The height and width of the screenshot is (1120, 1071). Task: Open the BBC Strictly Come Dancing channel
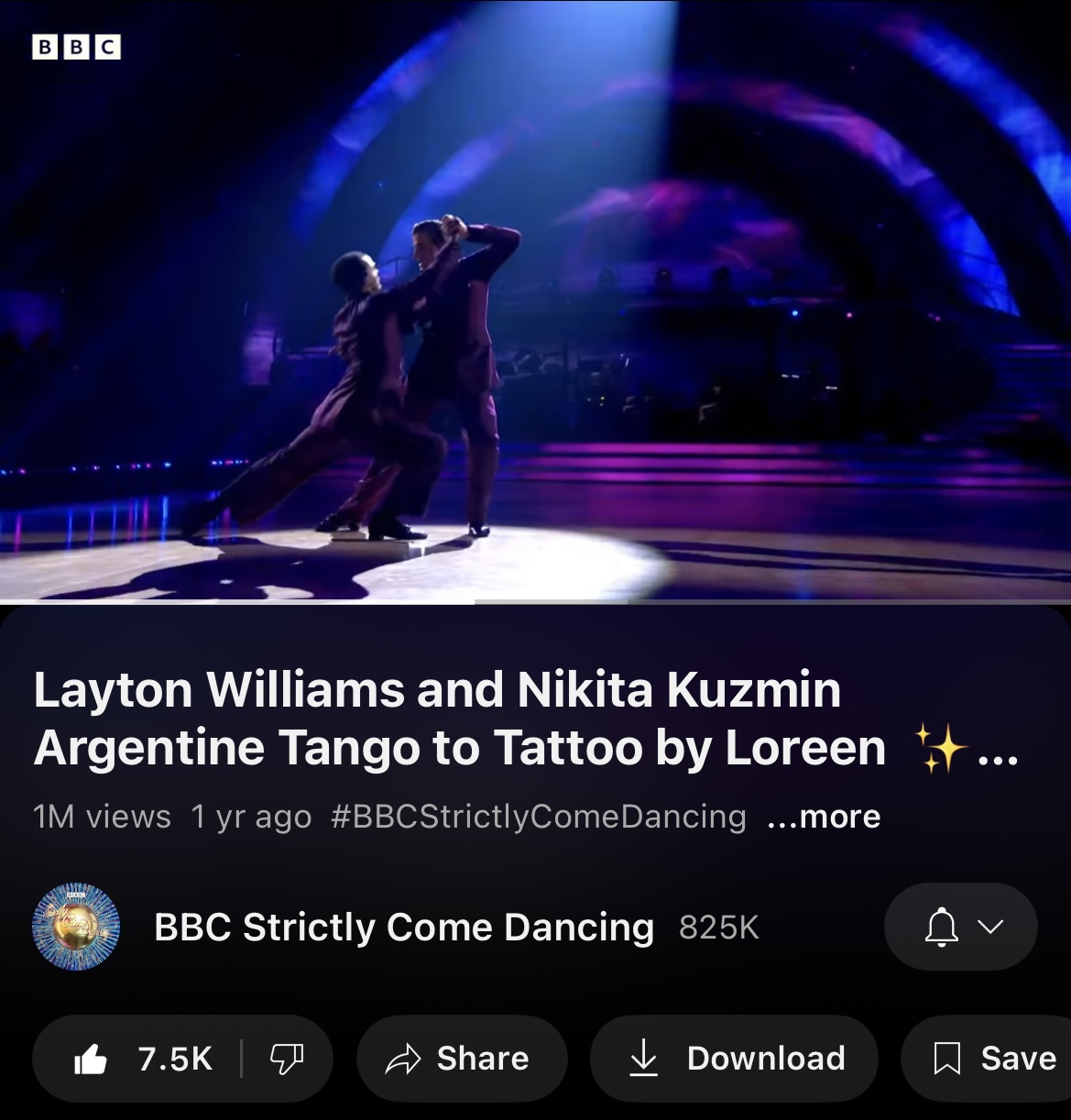pyautogui.click(x=403, y=928)
